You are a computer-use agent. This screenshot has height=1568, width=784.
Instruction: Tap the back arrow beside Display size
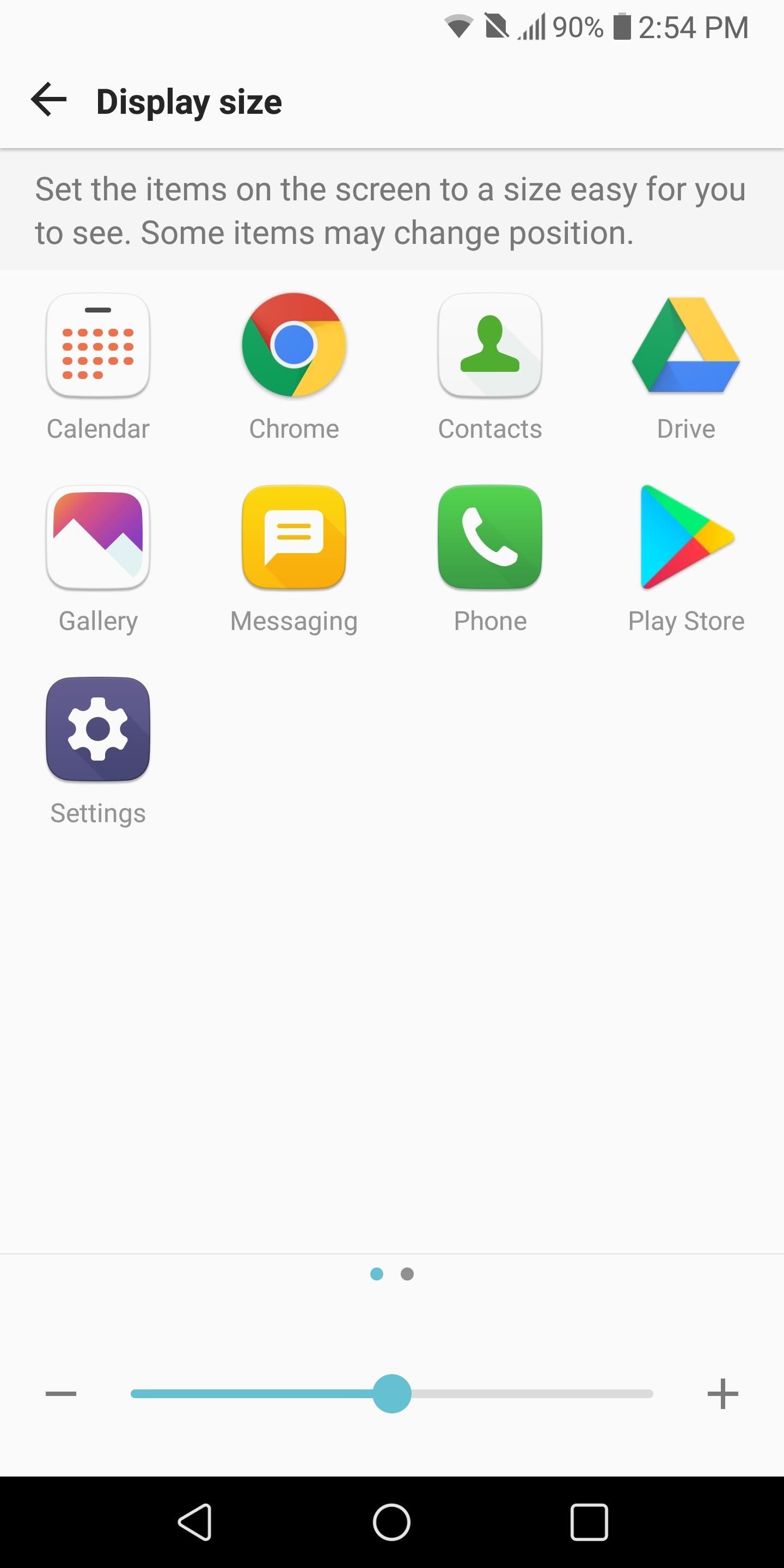pyautogui.click(x=48, y=100)
